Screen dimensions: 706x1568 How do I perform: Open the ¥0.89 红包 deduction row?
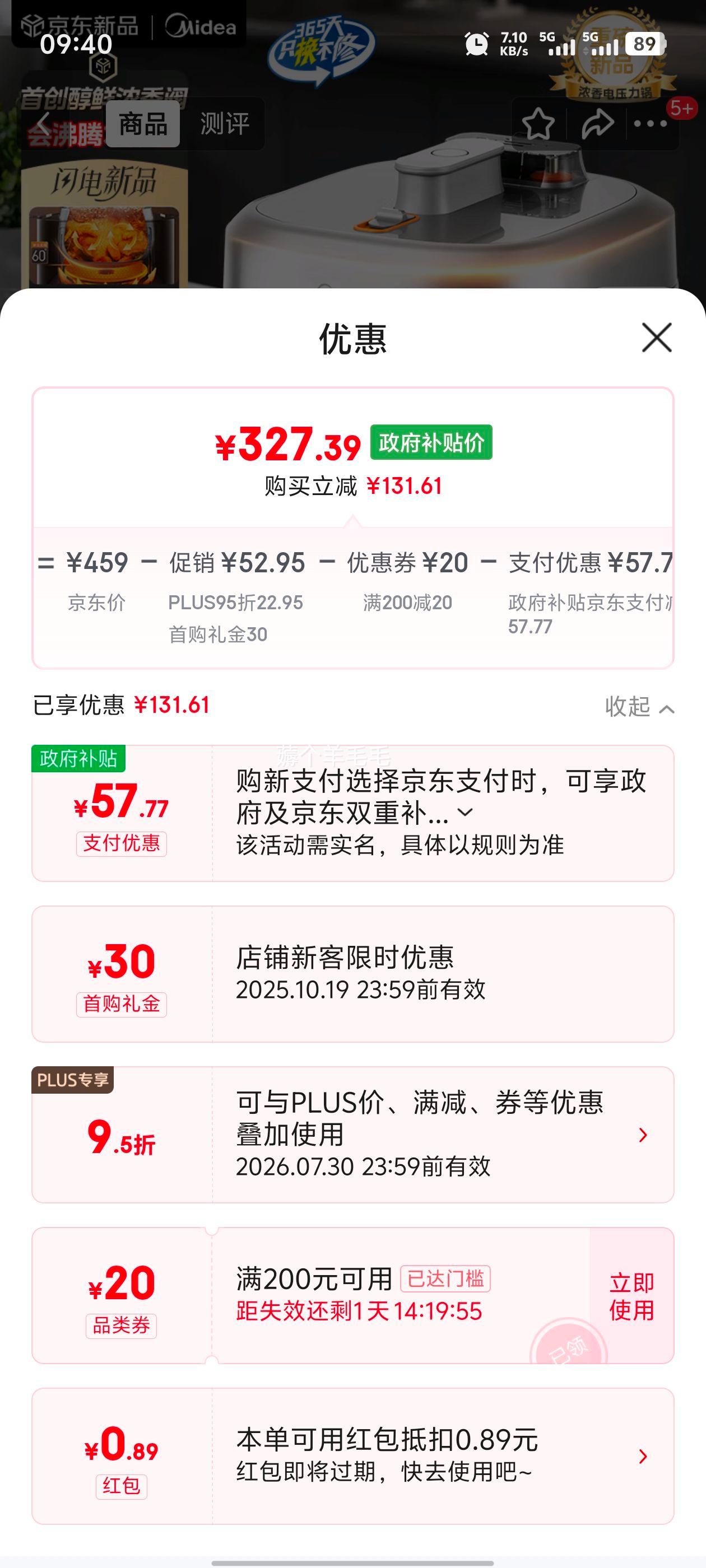tap(642, 1456)
